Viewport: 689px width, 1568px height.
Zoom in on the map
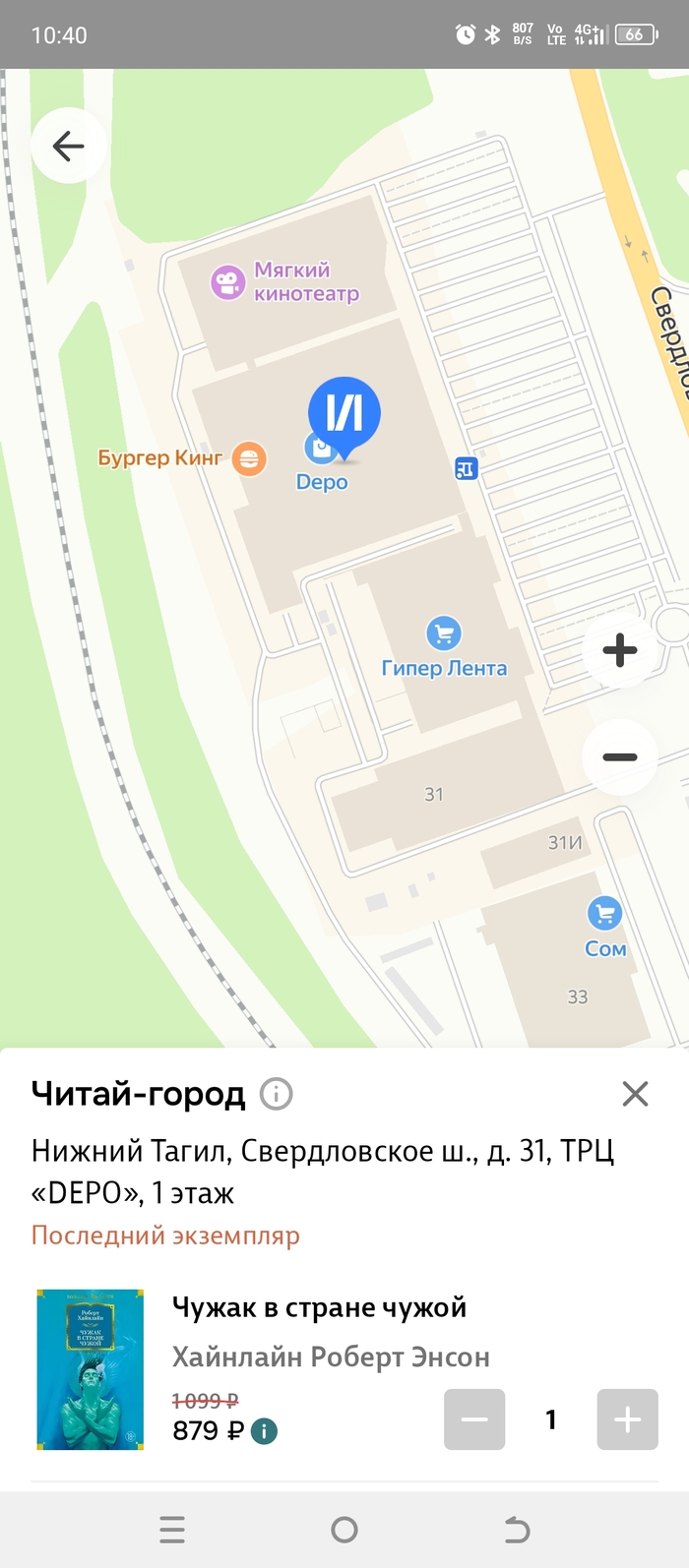tap(619, 650)
